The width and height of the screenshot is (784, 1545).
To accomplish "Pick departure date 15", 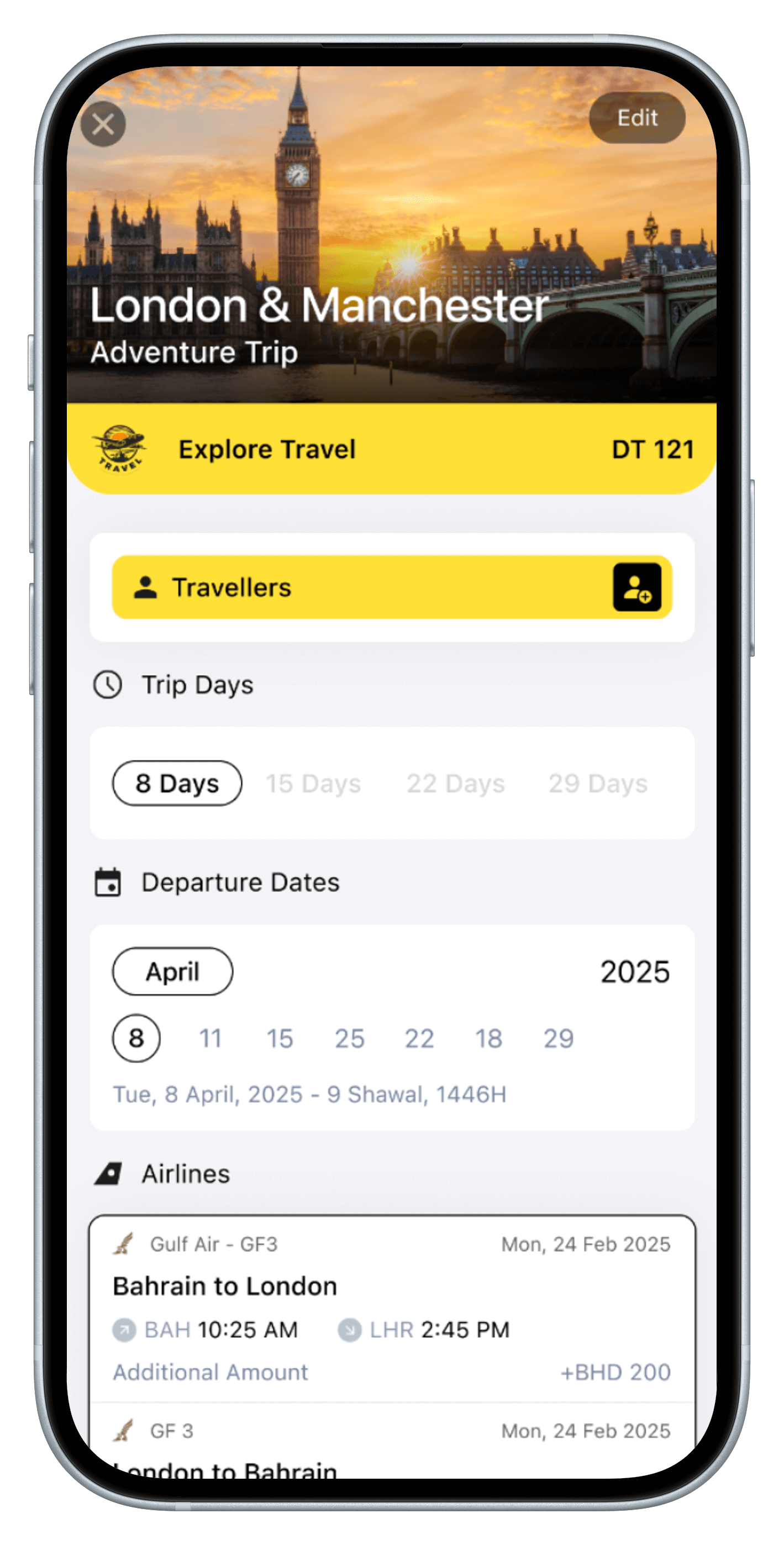I will (280, 1038).
